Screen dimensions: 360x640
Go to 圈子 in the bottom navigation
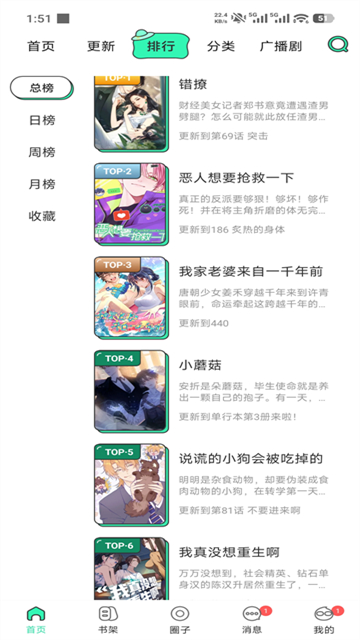click(180, 620)
